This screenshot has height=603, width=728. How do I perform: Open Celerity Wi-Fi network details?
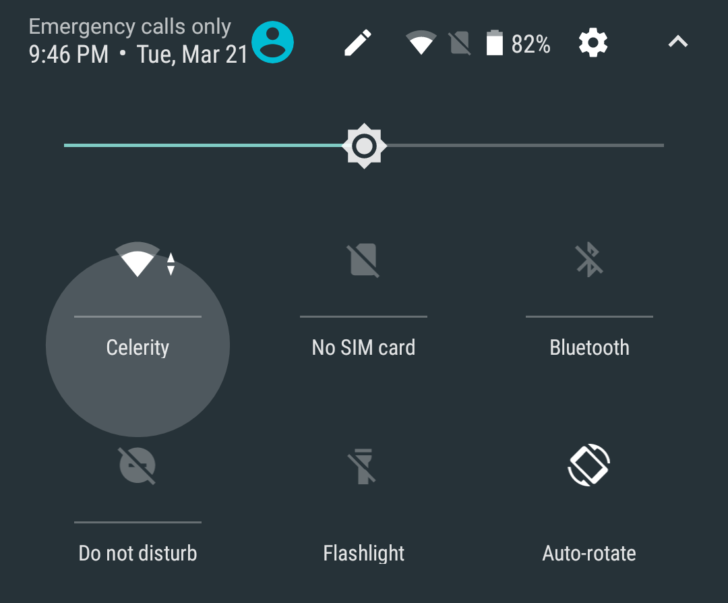coord(138,348)
